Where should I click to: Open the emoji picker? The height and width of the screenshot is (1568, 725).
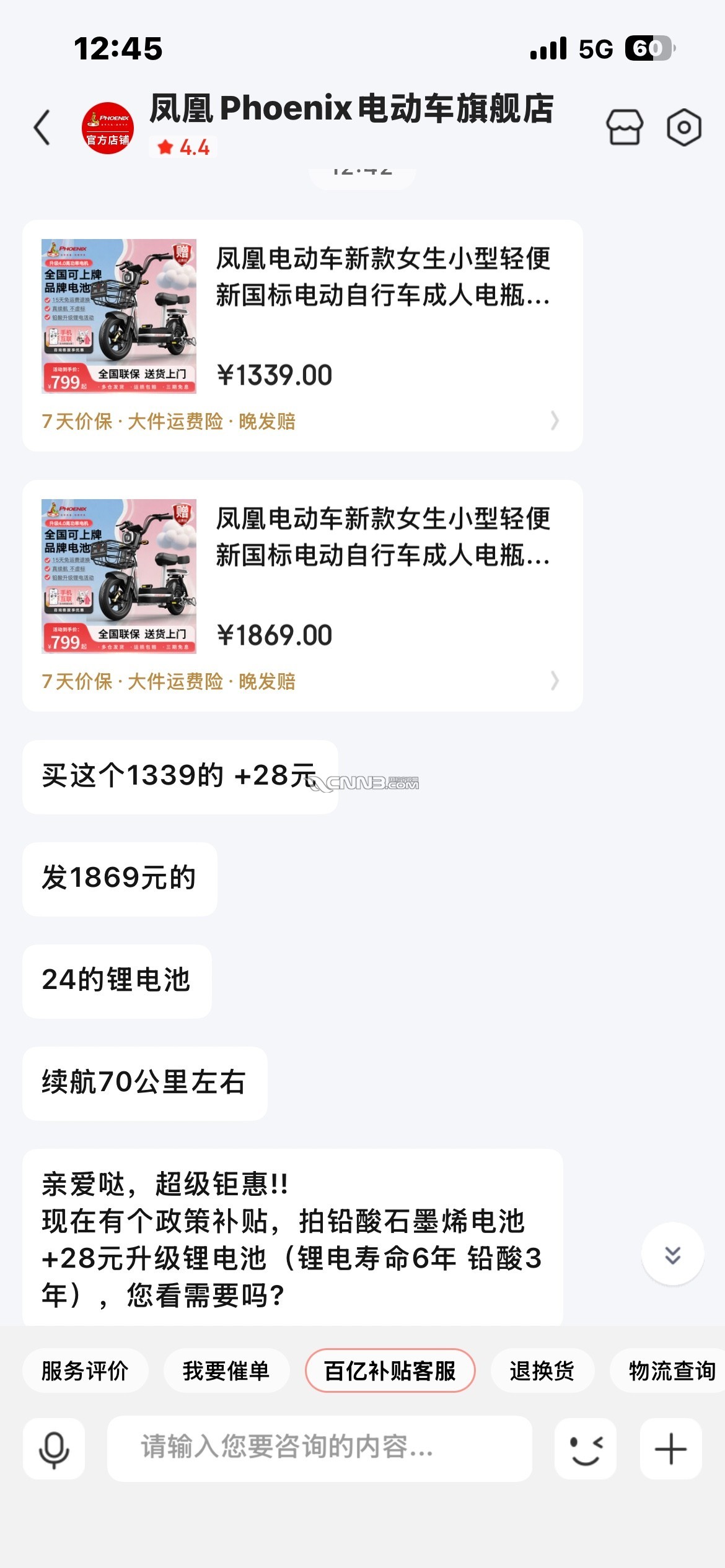pos(585,1449)
